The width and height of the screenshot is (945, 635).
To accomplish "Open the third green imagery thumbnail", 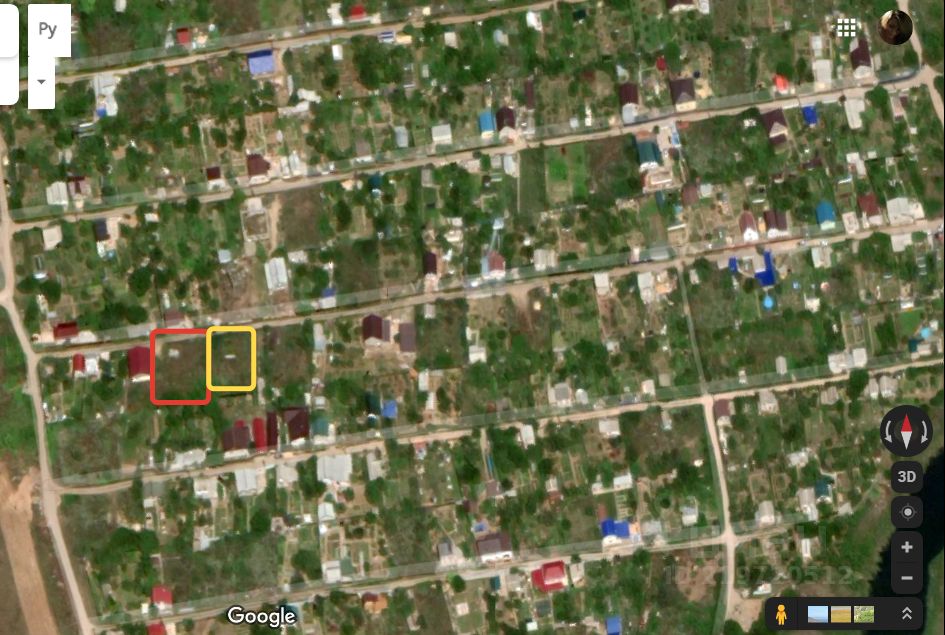I will pos(864,614).
